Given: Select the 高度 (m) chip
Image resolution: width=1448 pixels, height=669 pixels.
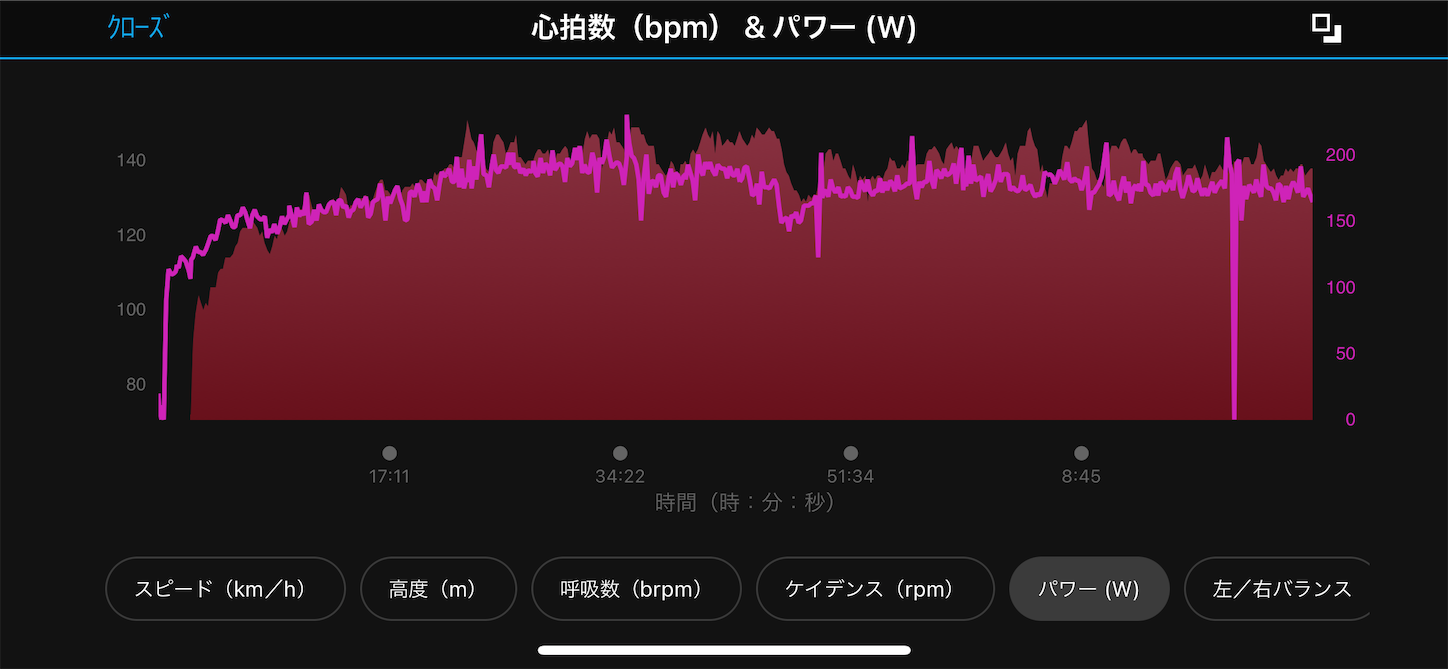Looking at the screenshot, I should point(438,589).
